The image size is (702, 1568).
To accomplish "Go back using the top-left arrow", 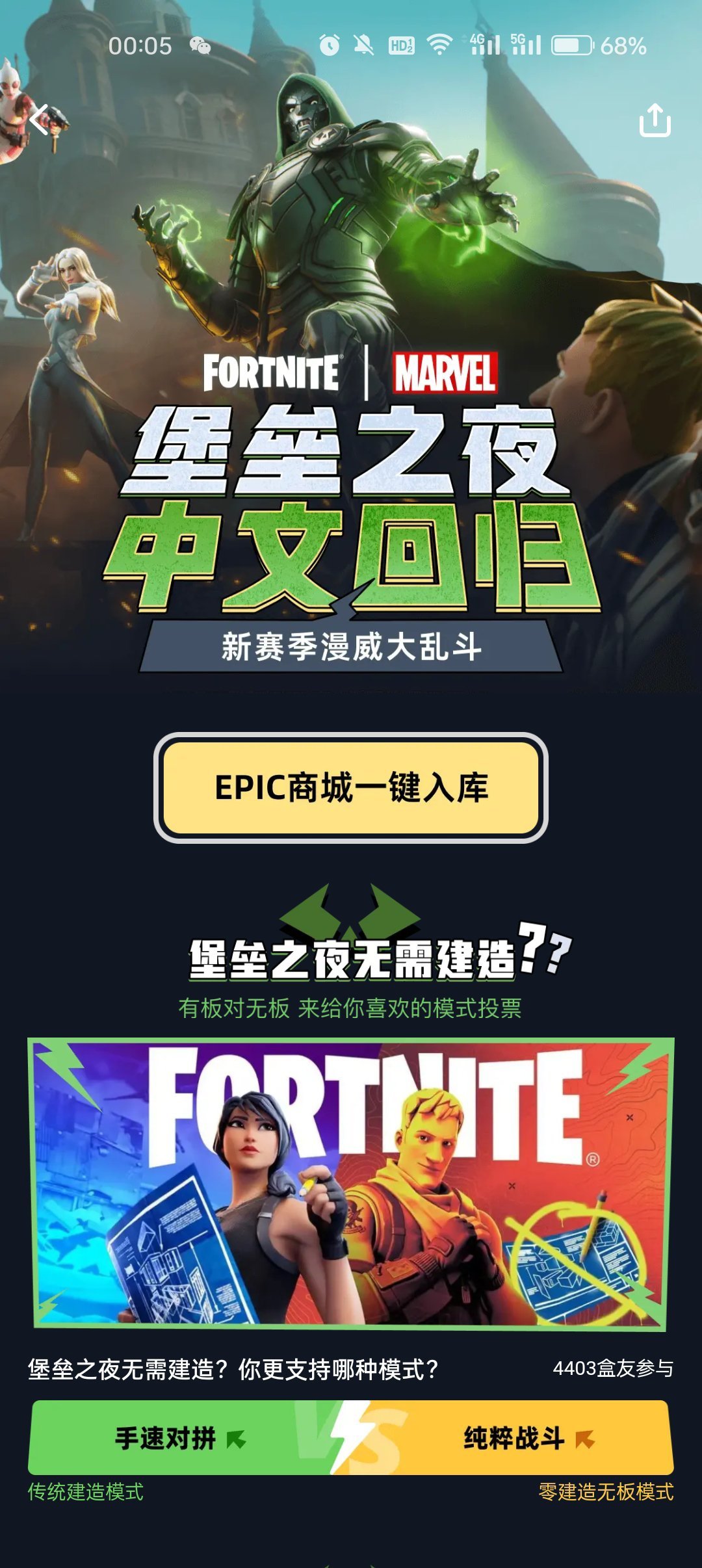I will point(40,120).
